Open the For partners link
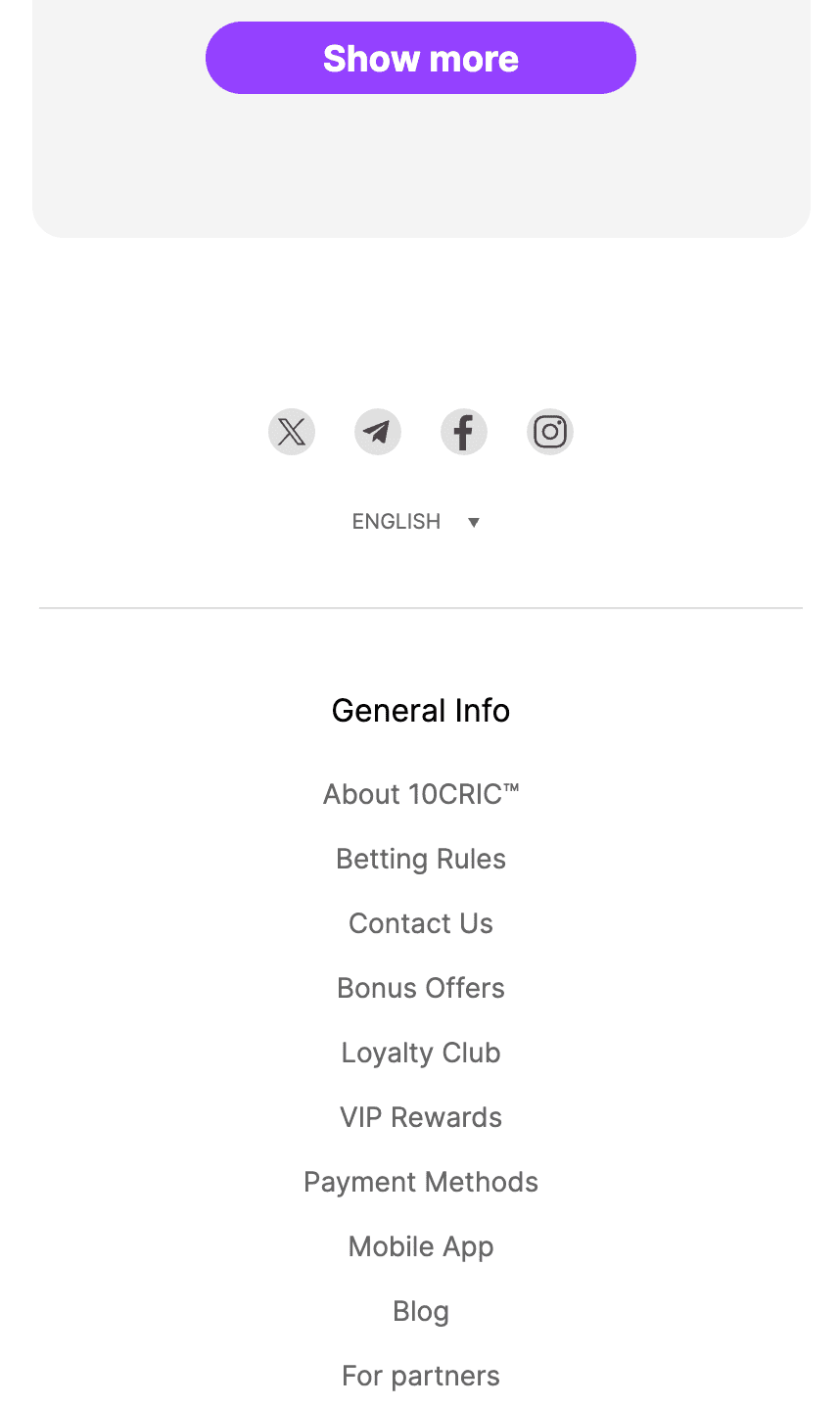 point(421,1376)
